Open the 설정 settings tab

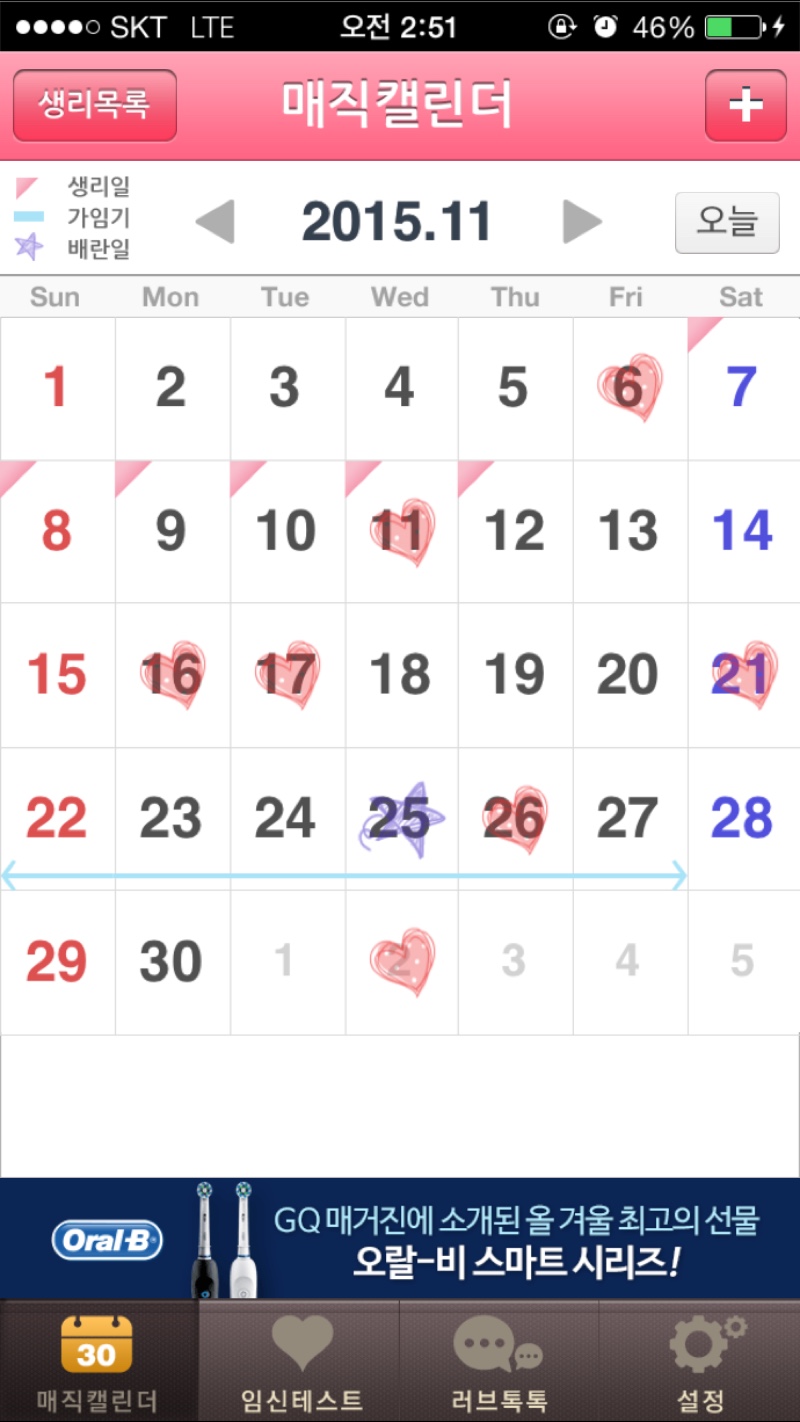click(700, 1362)
